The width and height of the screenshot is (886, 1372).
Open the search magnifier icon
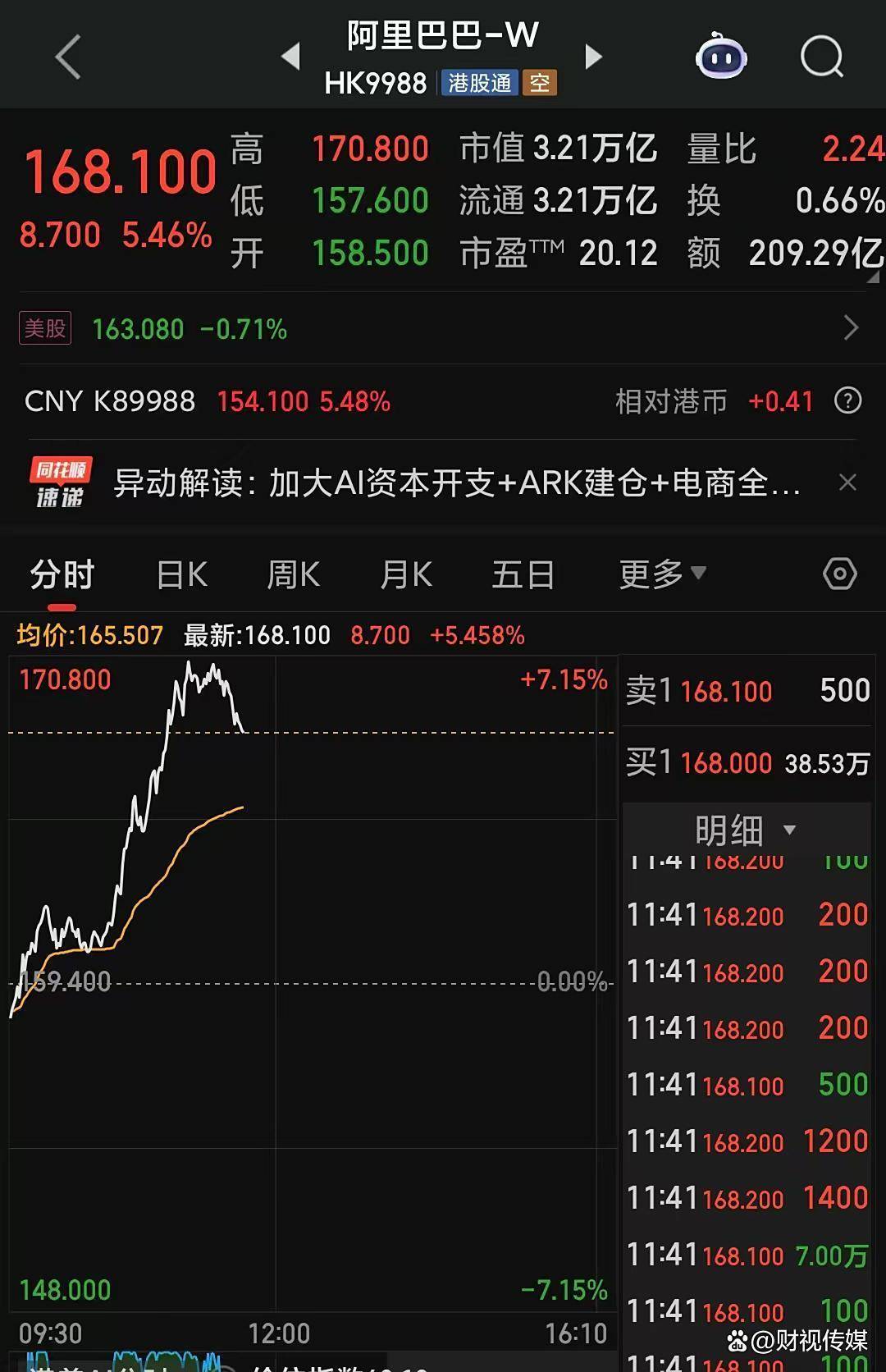point(820,56)
